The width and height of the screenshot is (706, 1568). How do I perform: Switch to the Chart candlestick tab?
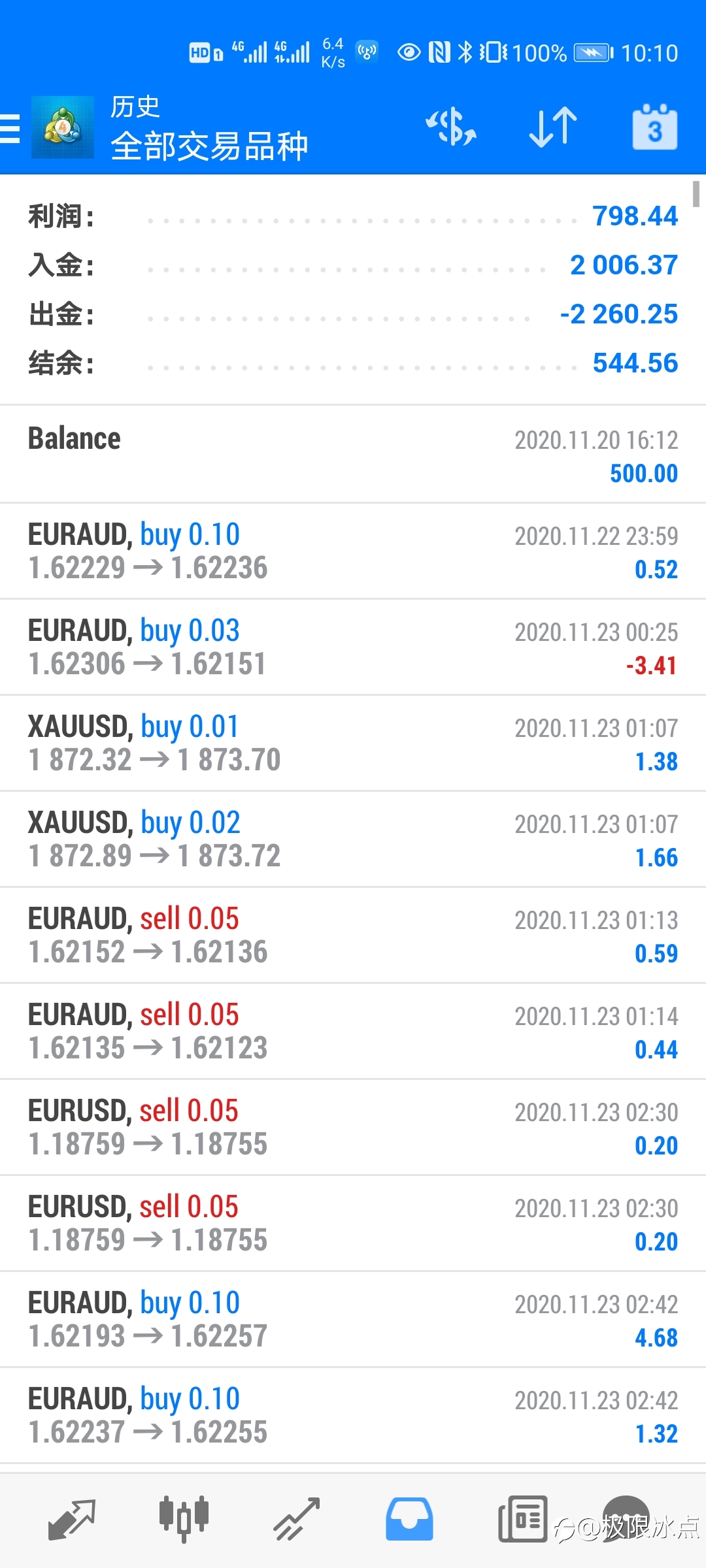[184, 1520]
